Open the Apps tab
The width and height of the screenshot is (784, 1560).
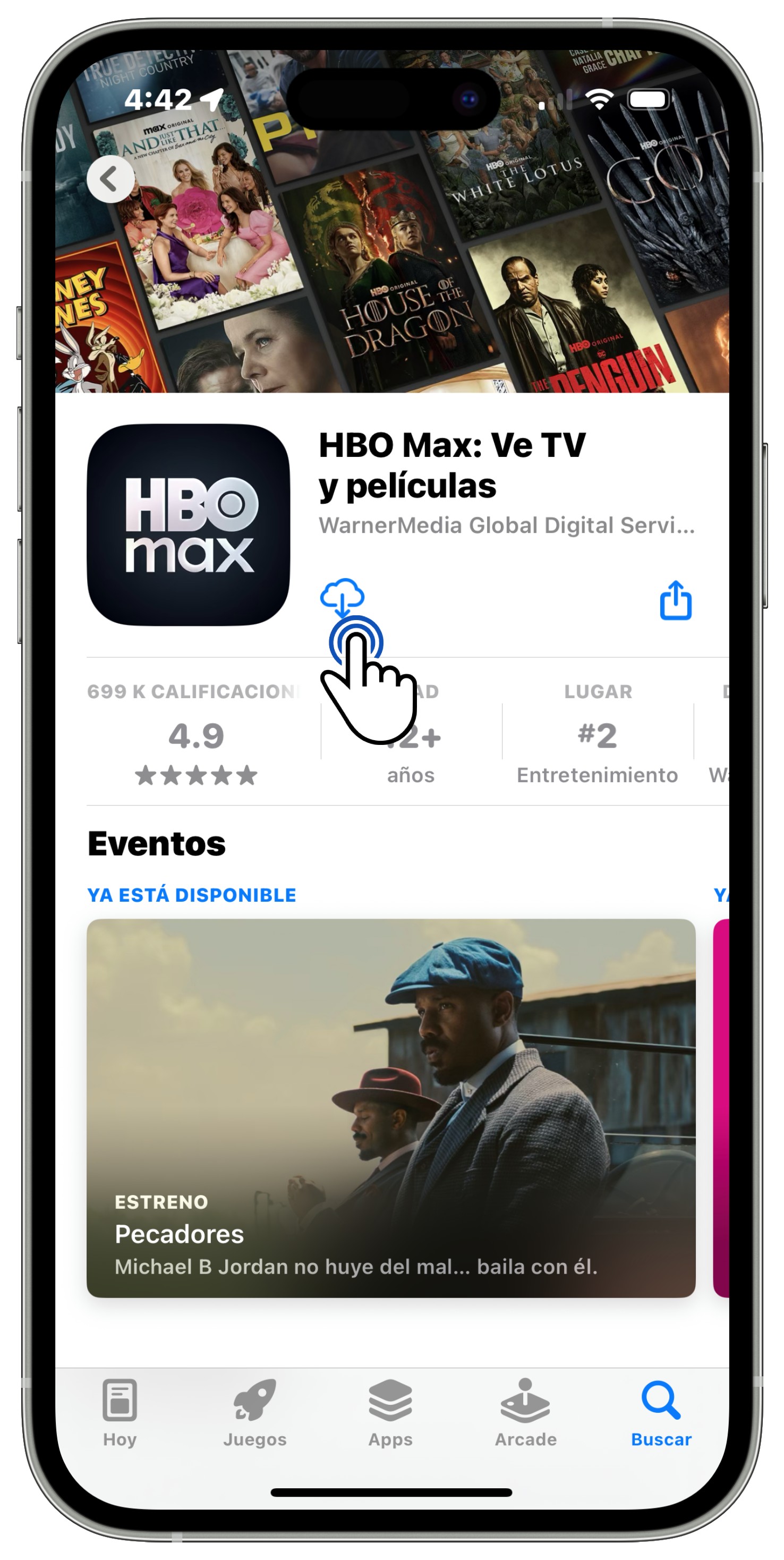click(390, 1412)
